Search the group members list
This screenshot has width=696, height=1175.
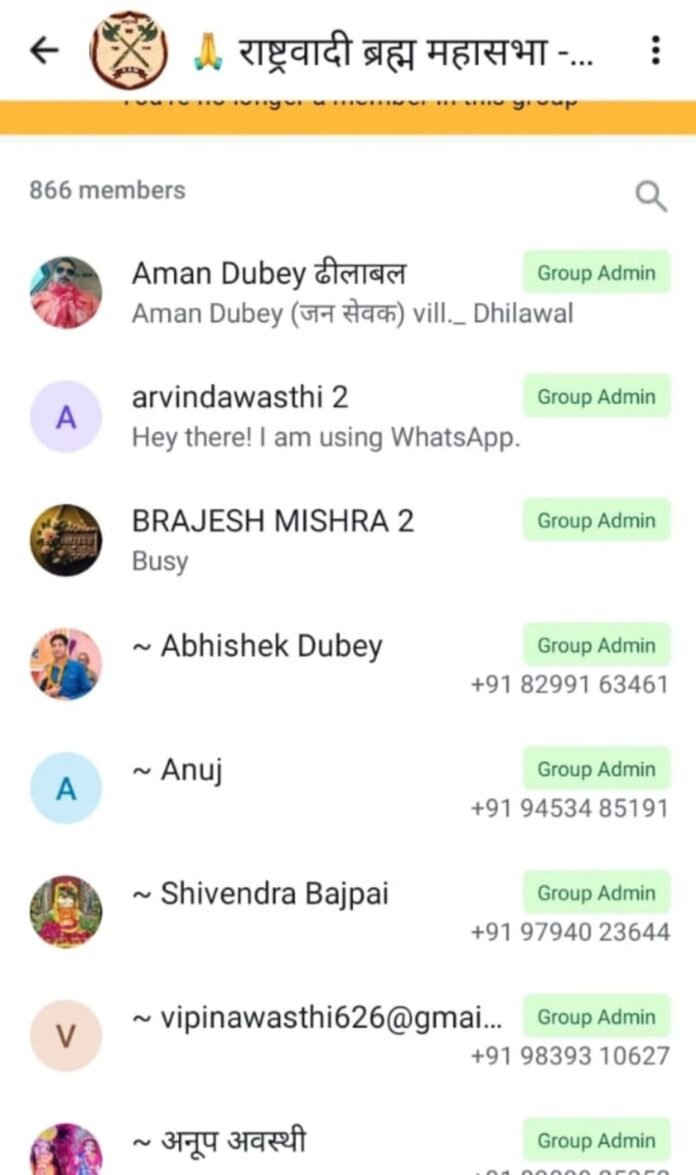651,196
